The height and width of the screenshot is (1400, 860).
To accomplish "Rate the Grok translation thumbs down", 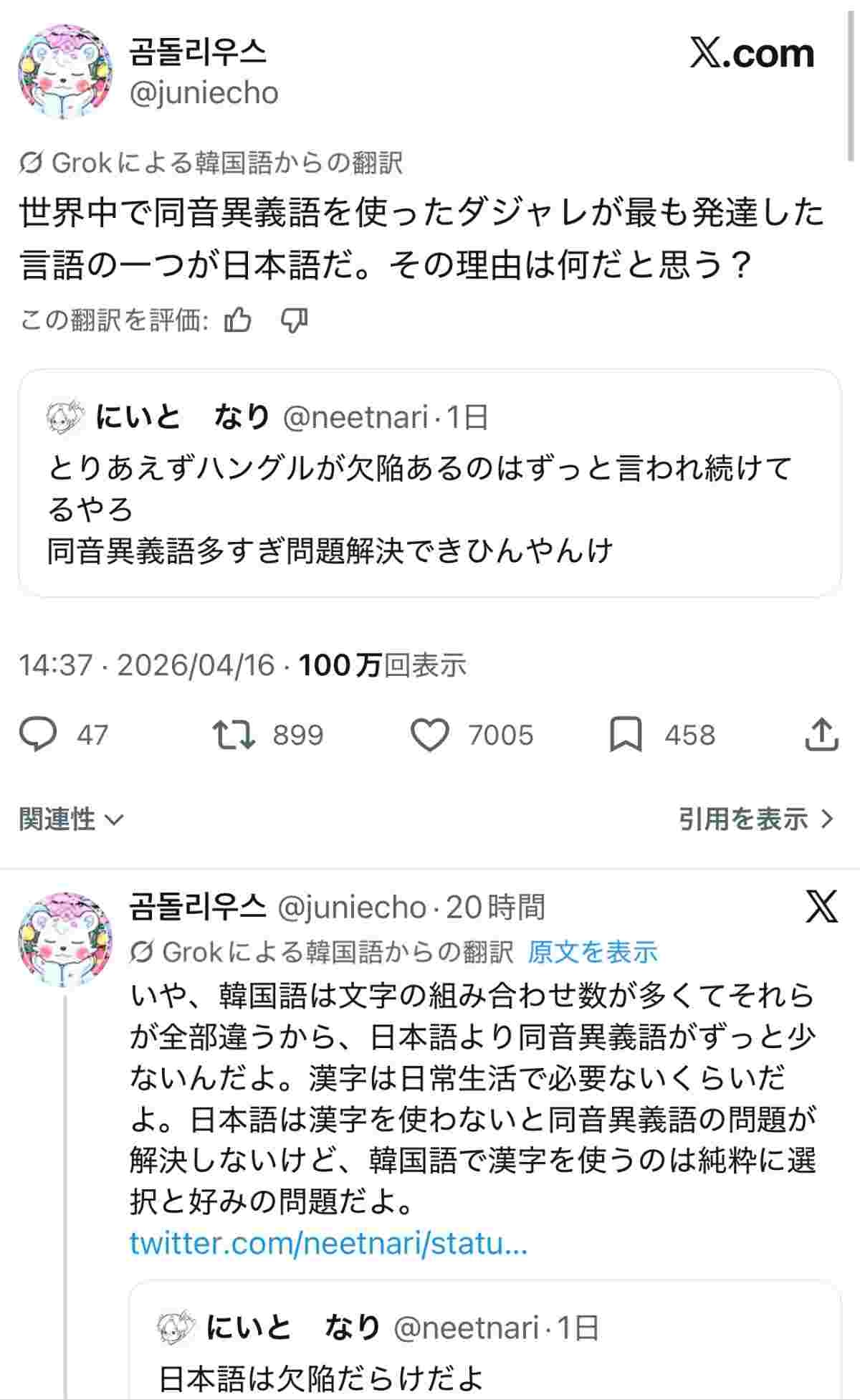I will [294, 320].
